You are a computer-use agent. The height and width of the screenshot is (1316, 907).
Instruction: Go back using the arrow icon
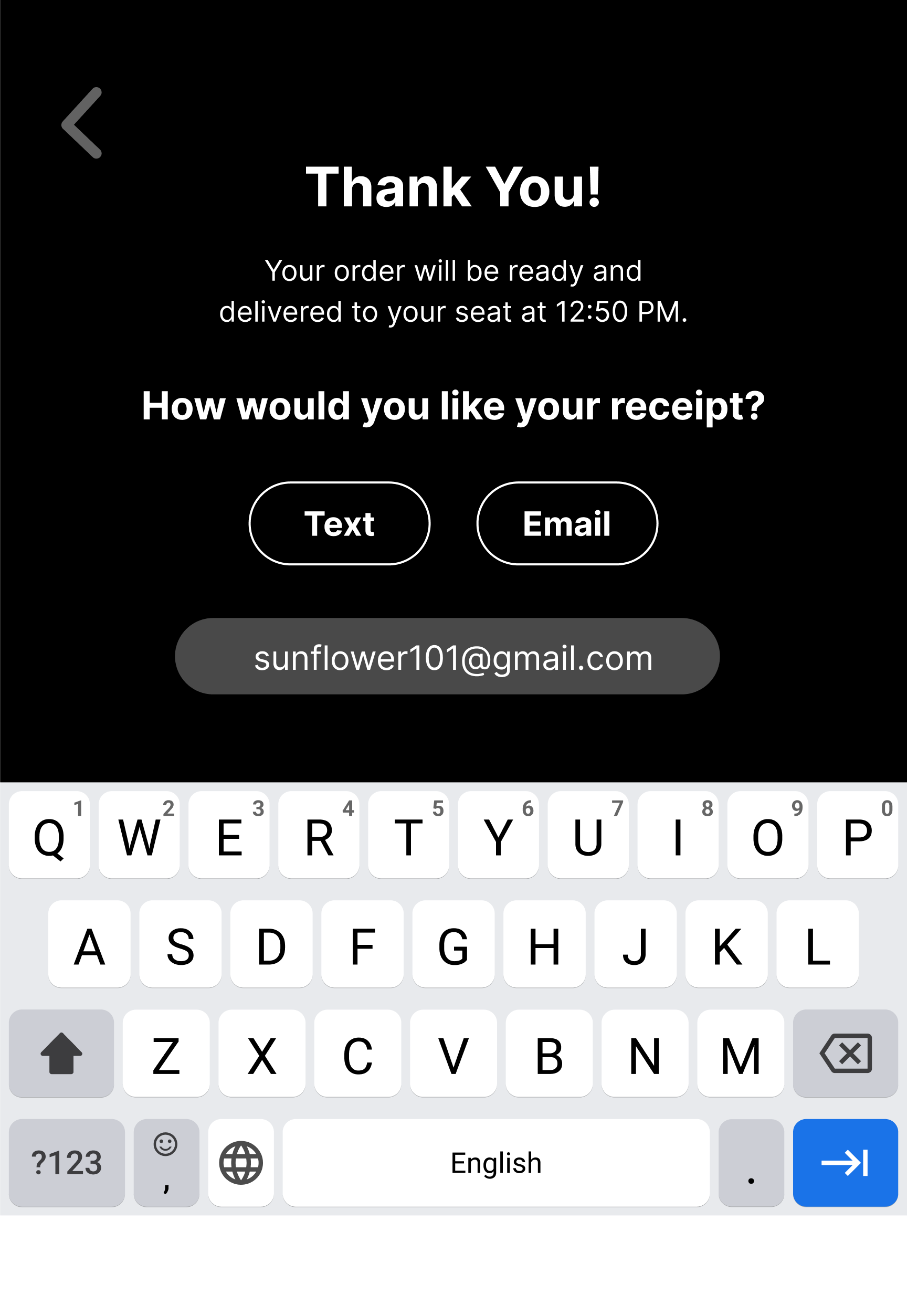pyautogui.click(x=82, y=123)
